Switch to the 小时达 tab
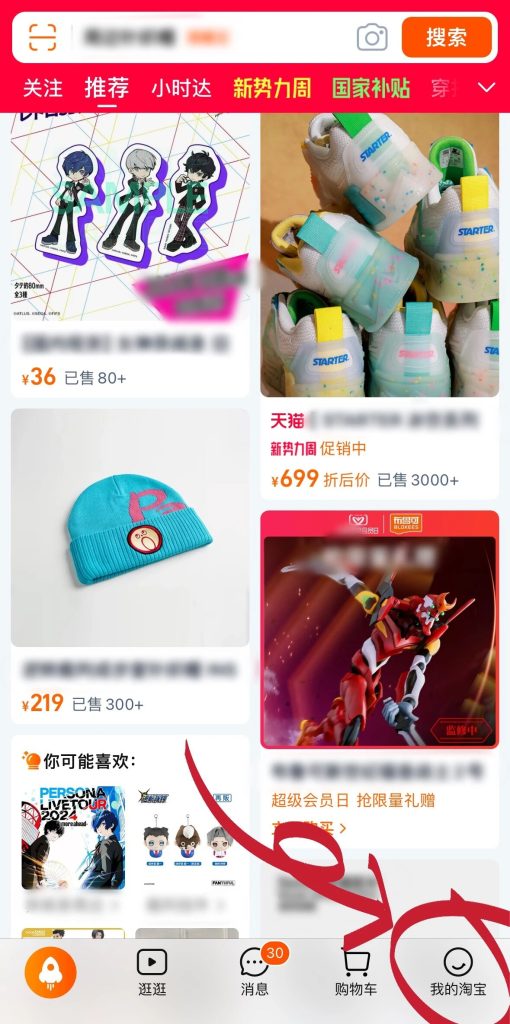This screenshot has width=510, height=1024. [182, 88]
